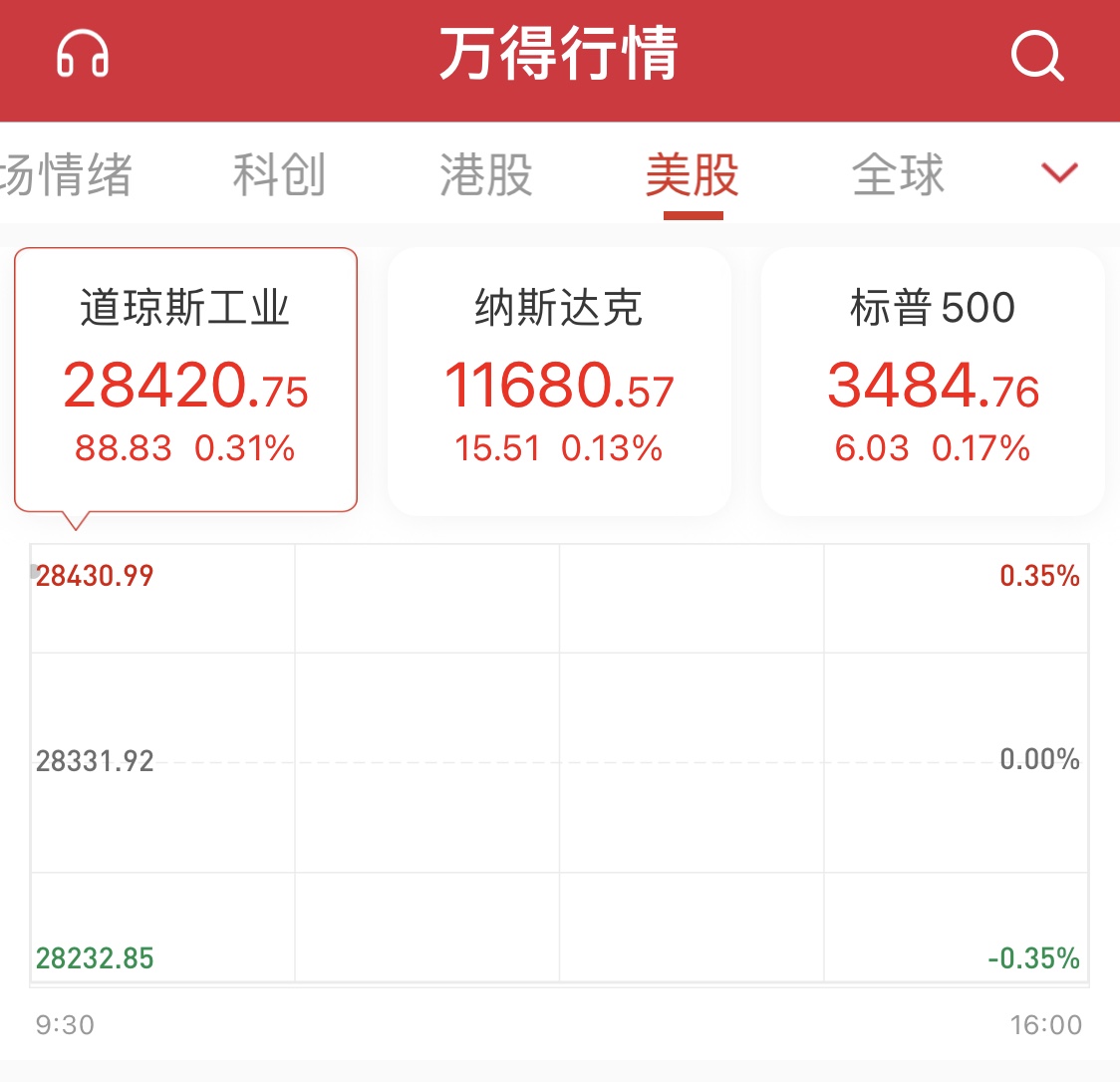
Task: Select the 纳斯达克 index card
Action: click(559, 381)
